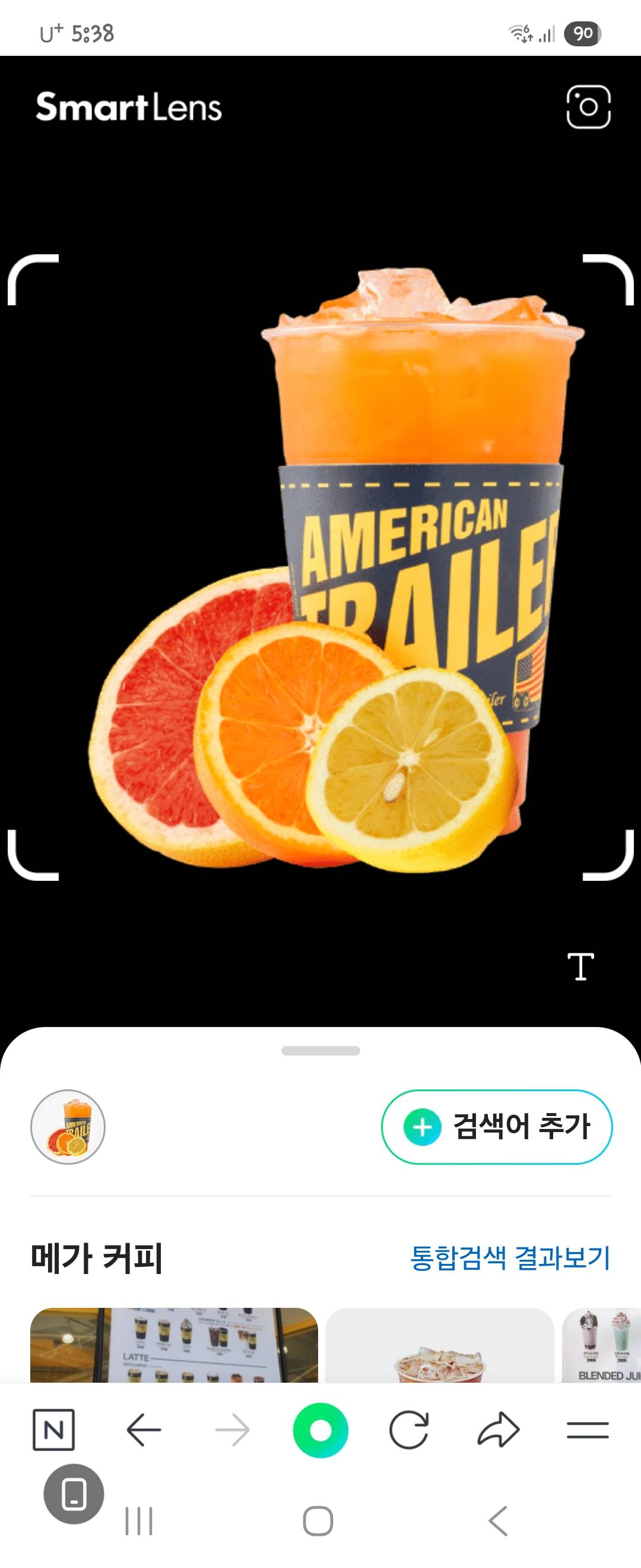Open recent apps from the navigation bar
Screen dimensions: 641x1568
tap(139, 1521)
